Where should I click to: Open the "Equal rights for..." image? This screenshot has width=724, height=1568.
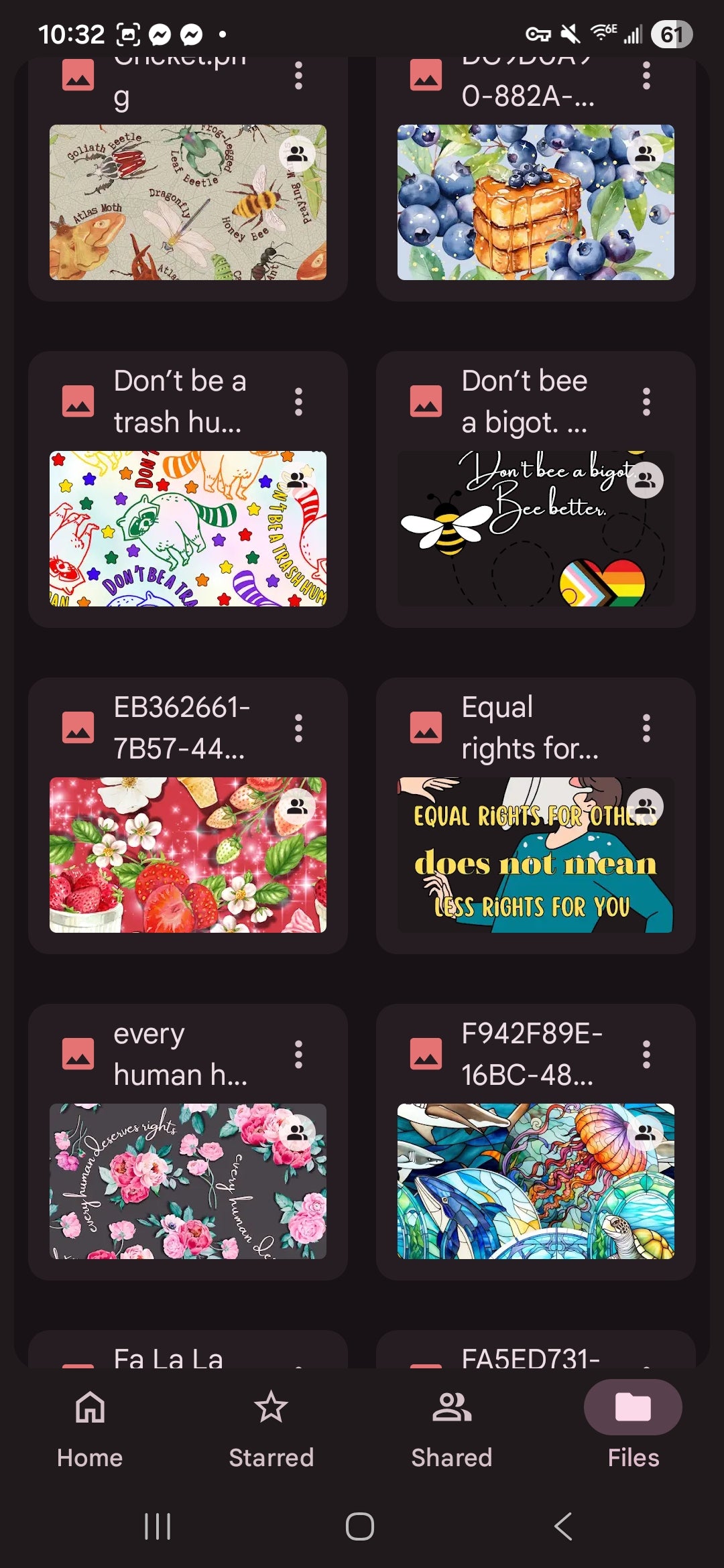tap(536, 855)
